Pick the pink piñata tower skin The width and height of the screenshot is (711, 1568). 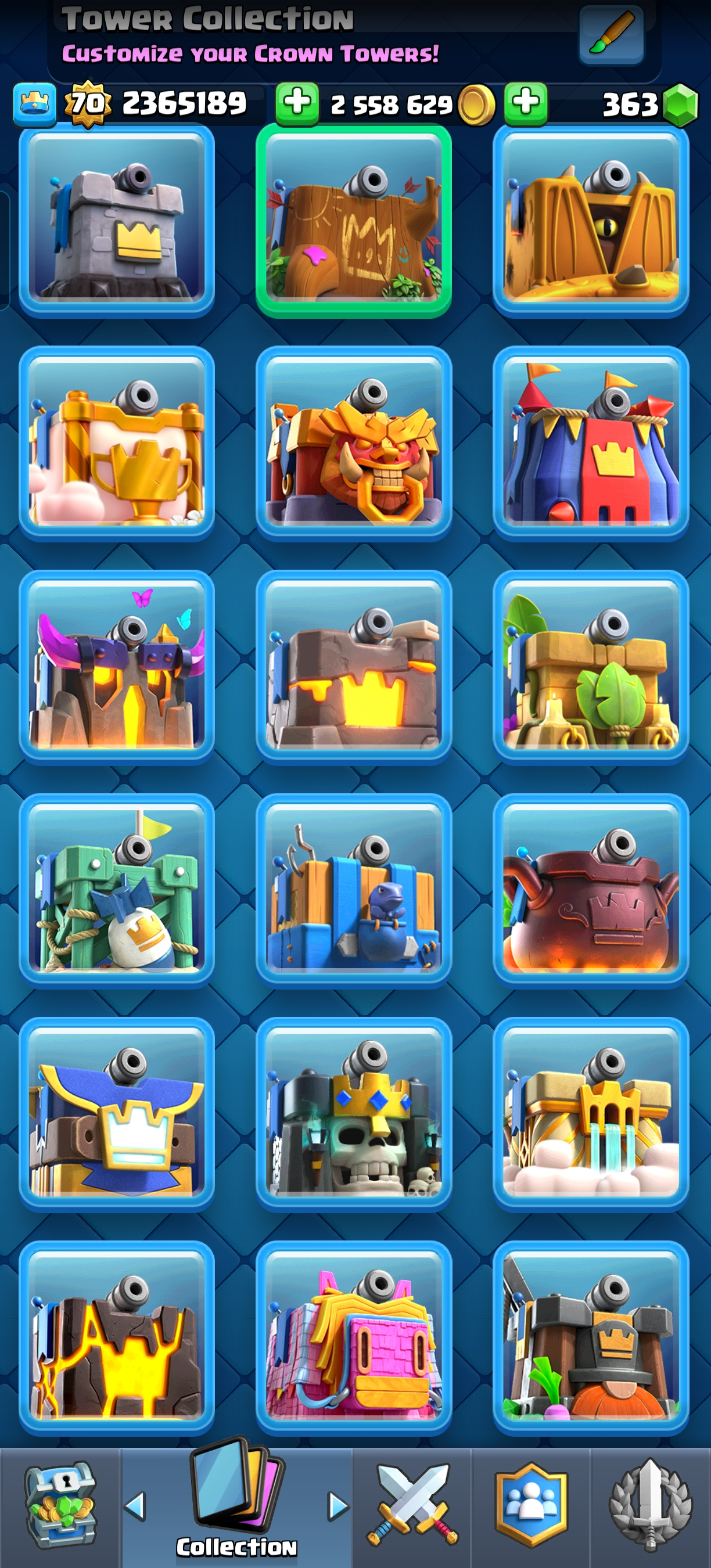pos(354,1338)
